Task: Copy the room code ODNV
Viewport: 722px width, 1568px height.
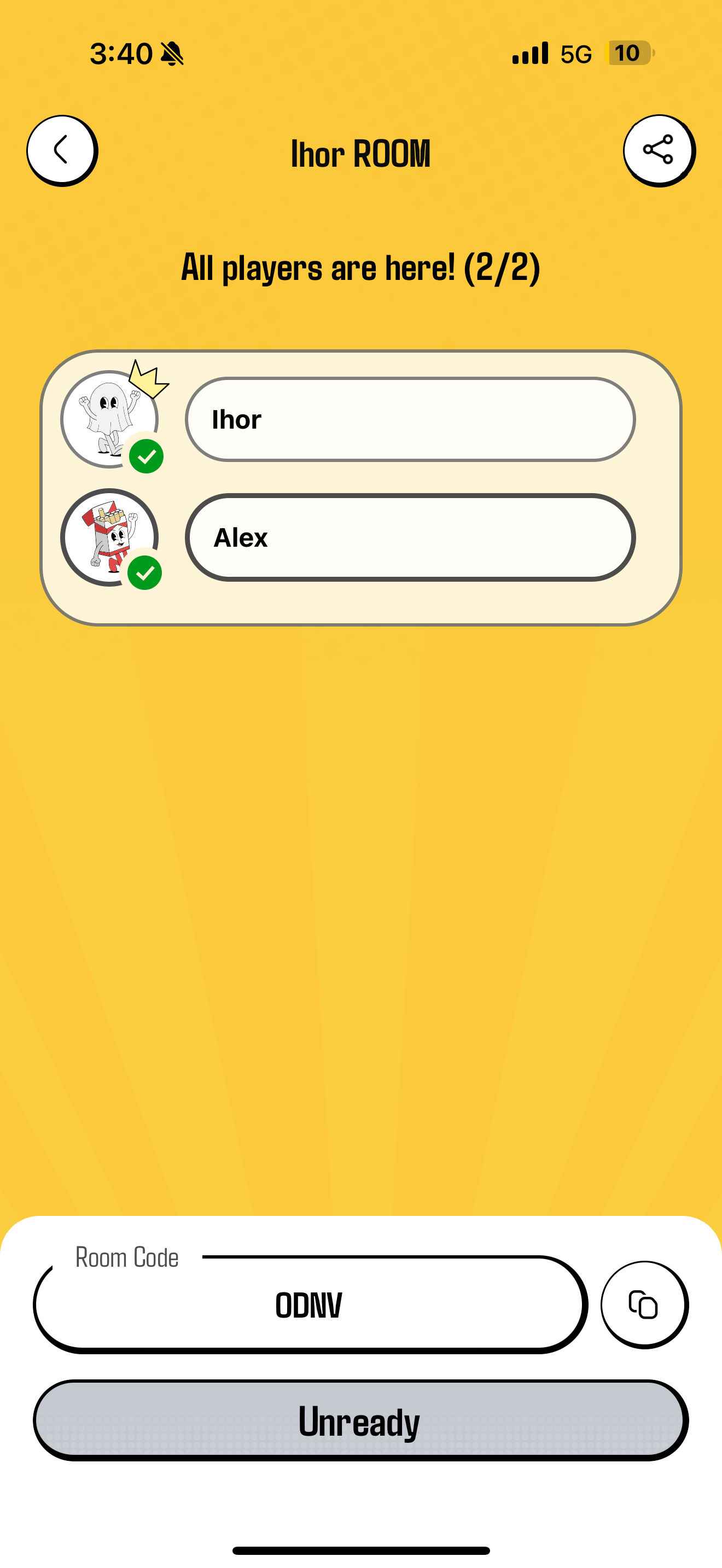Action: (643, 1304)
